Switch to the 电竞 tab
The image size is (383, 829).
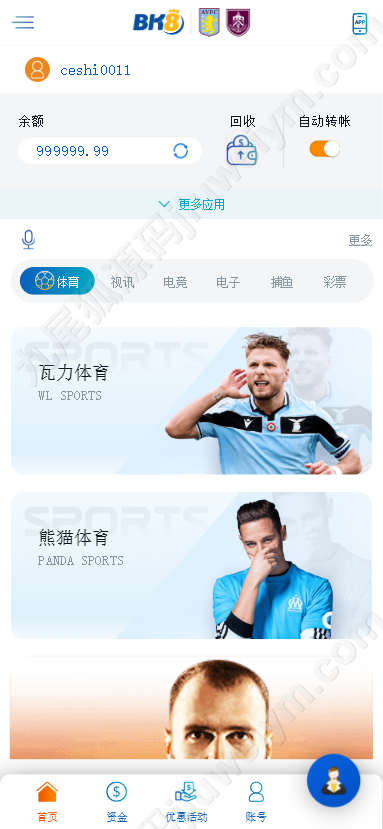(175, 282)
